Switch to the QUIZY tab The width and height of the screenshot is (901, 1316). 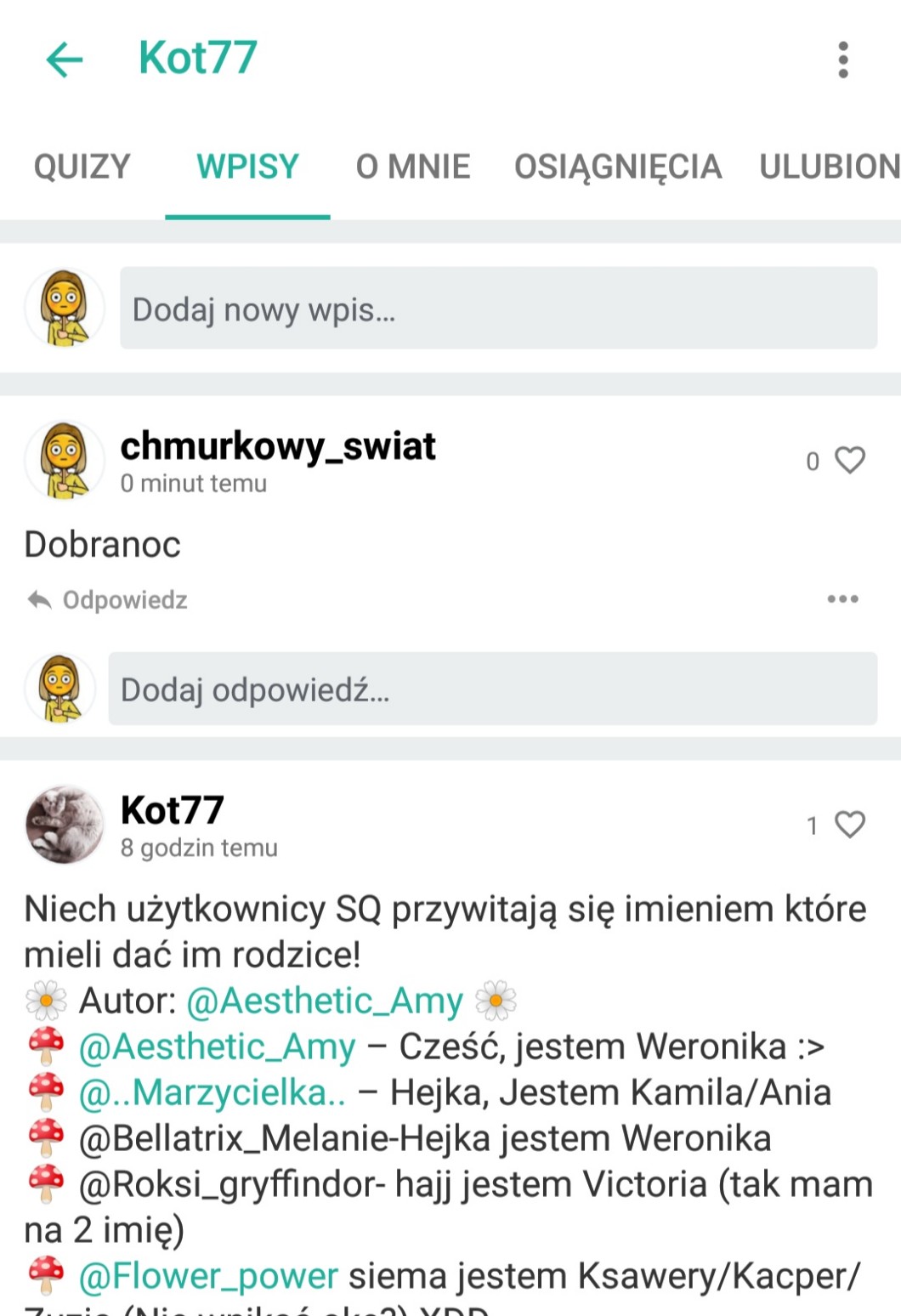pyautogui.click(x=82, y=167)
